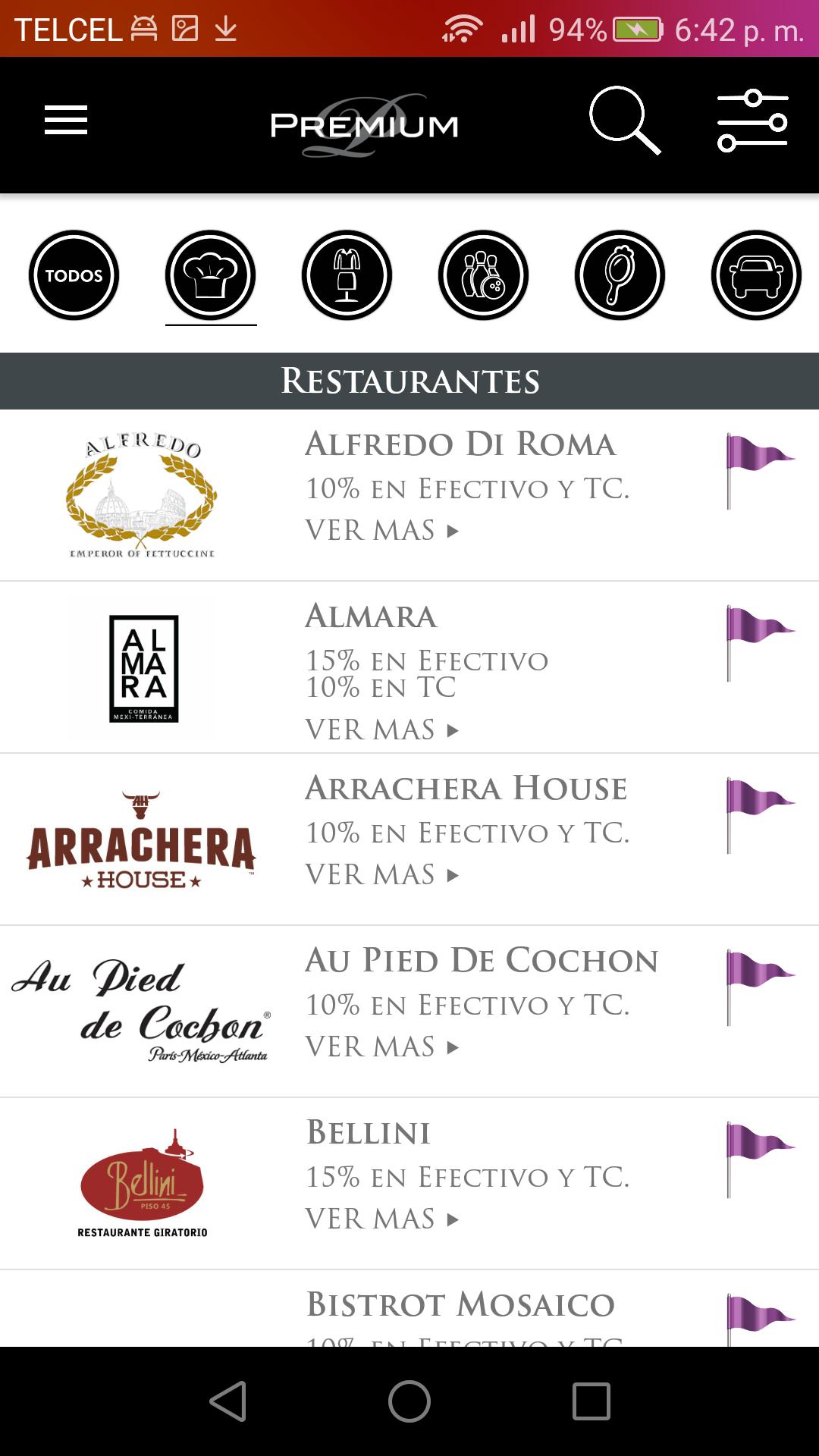
Task: Tap the flag beside Almara
Action: (758, 642)
